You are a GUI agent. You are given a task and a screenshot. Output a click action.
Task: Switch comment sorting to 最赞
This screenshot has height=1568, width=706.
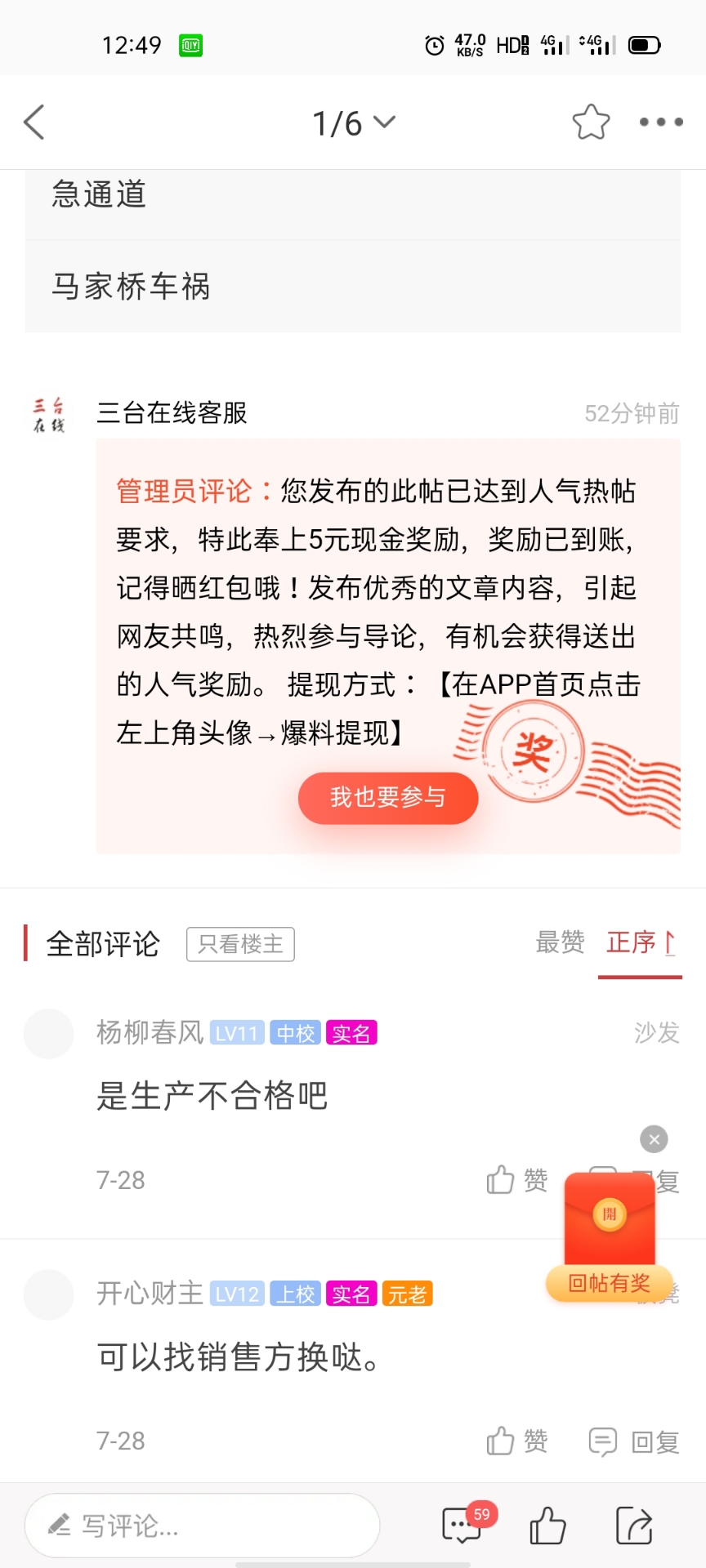click(x=560, y=942)
